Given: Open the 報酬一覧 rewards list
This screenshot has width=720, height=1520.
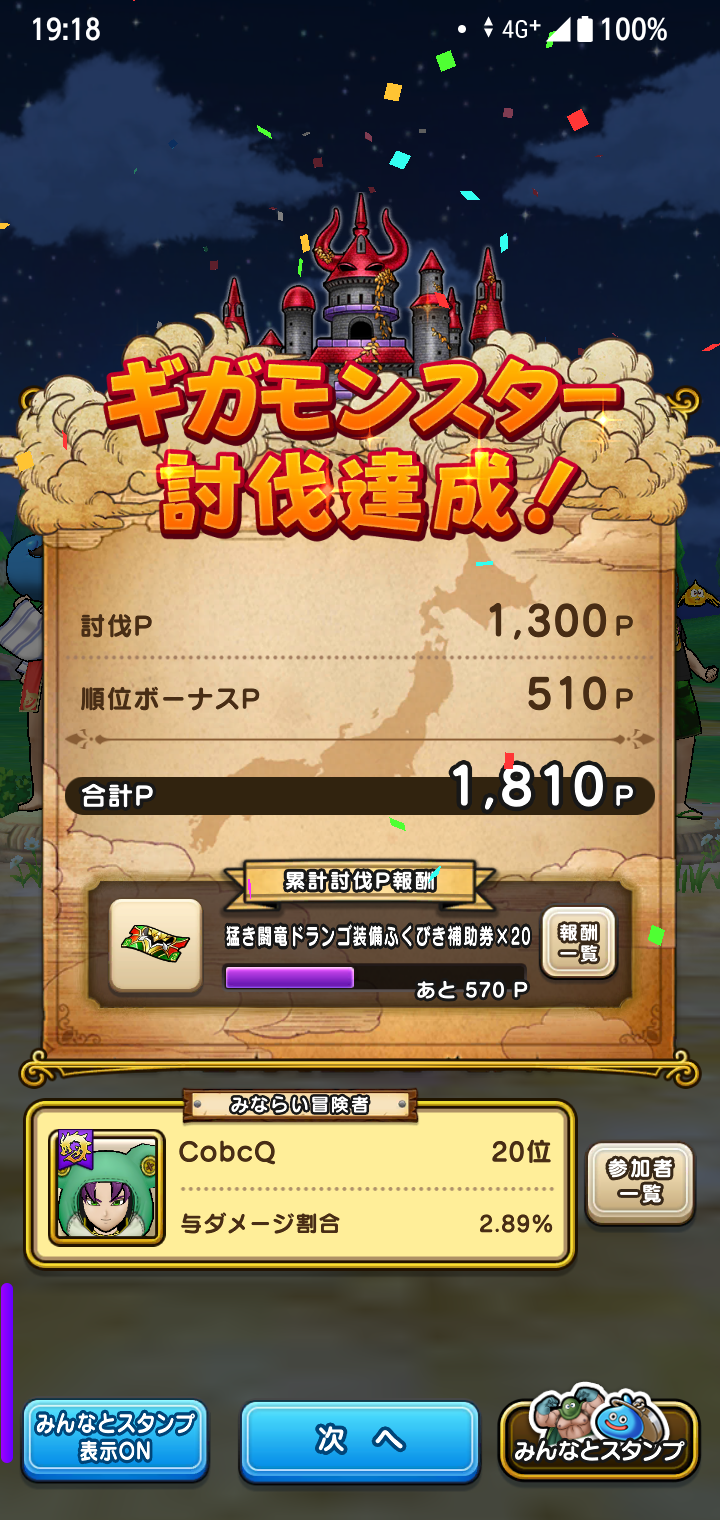Looking at the screenshot, I should [x=578, y=943].
